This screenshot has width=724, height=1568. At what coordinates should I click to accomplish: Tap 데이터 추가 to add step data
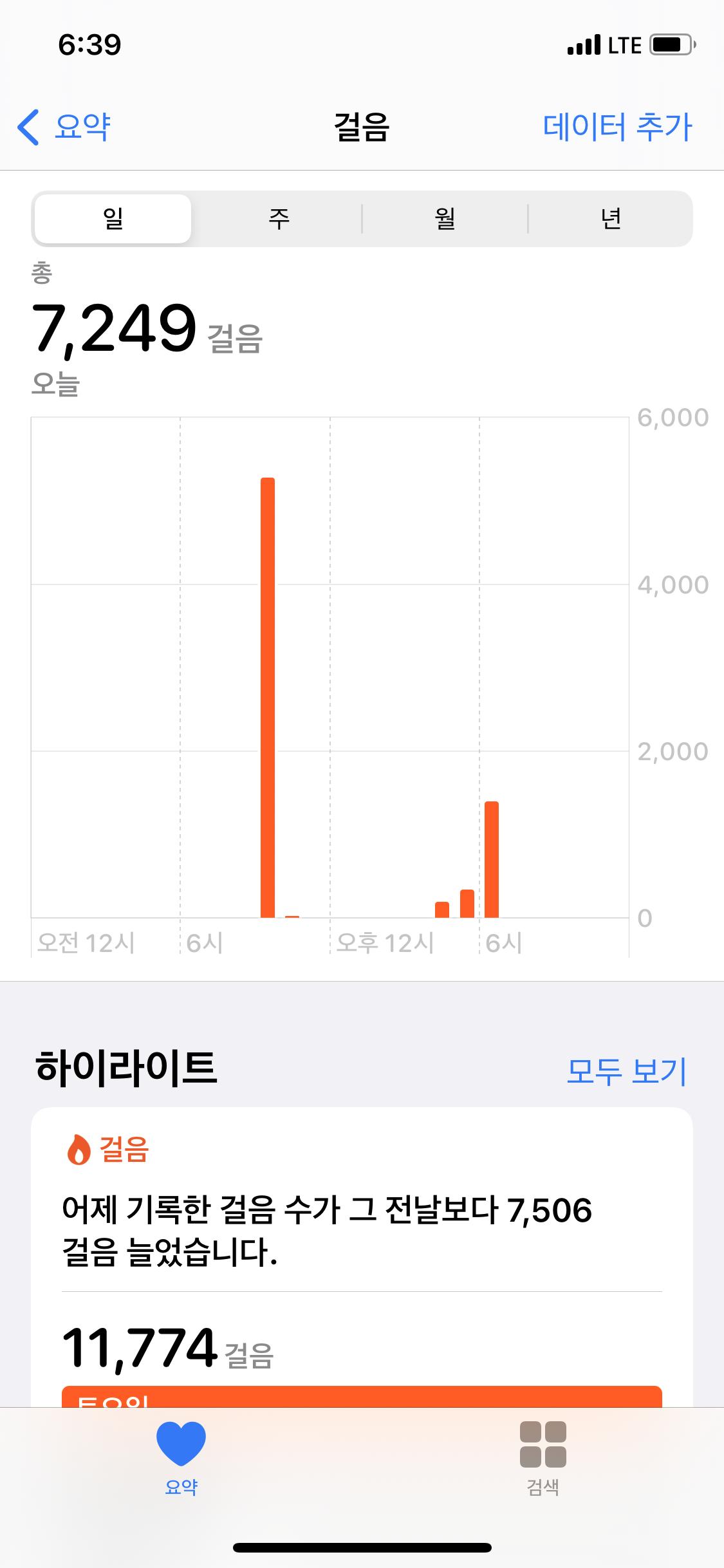point(617,126)
